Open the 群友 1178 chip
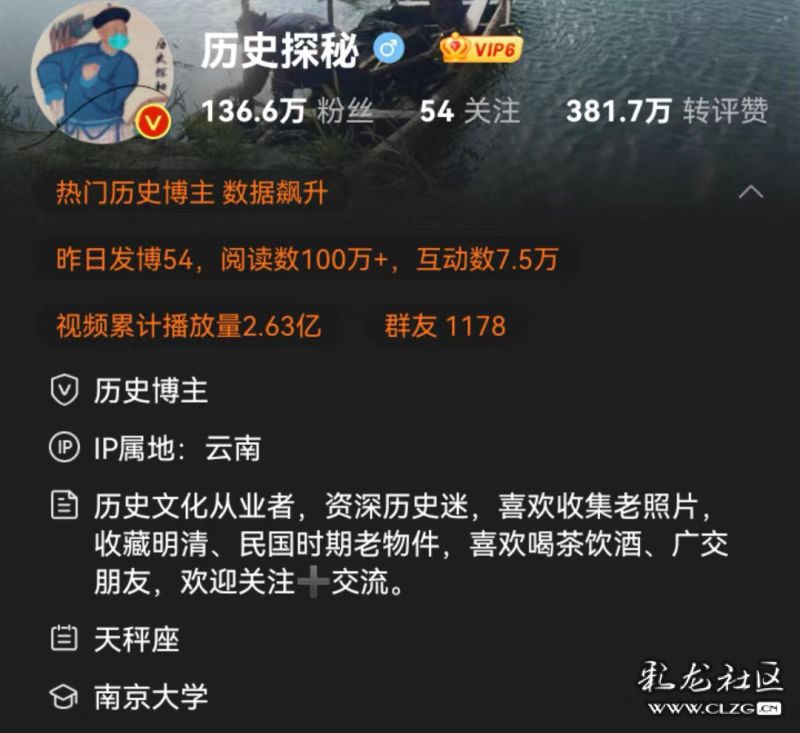Screen dimensions: 800x733 pos(445,325)
